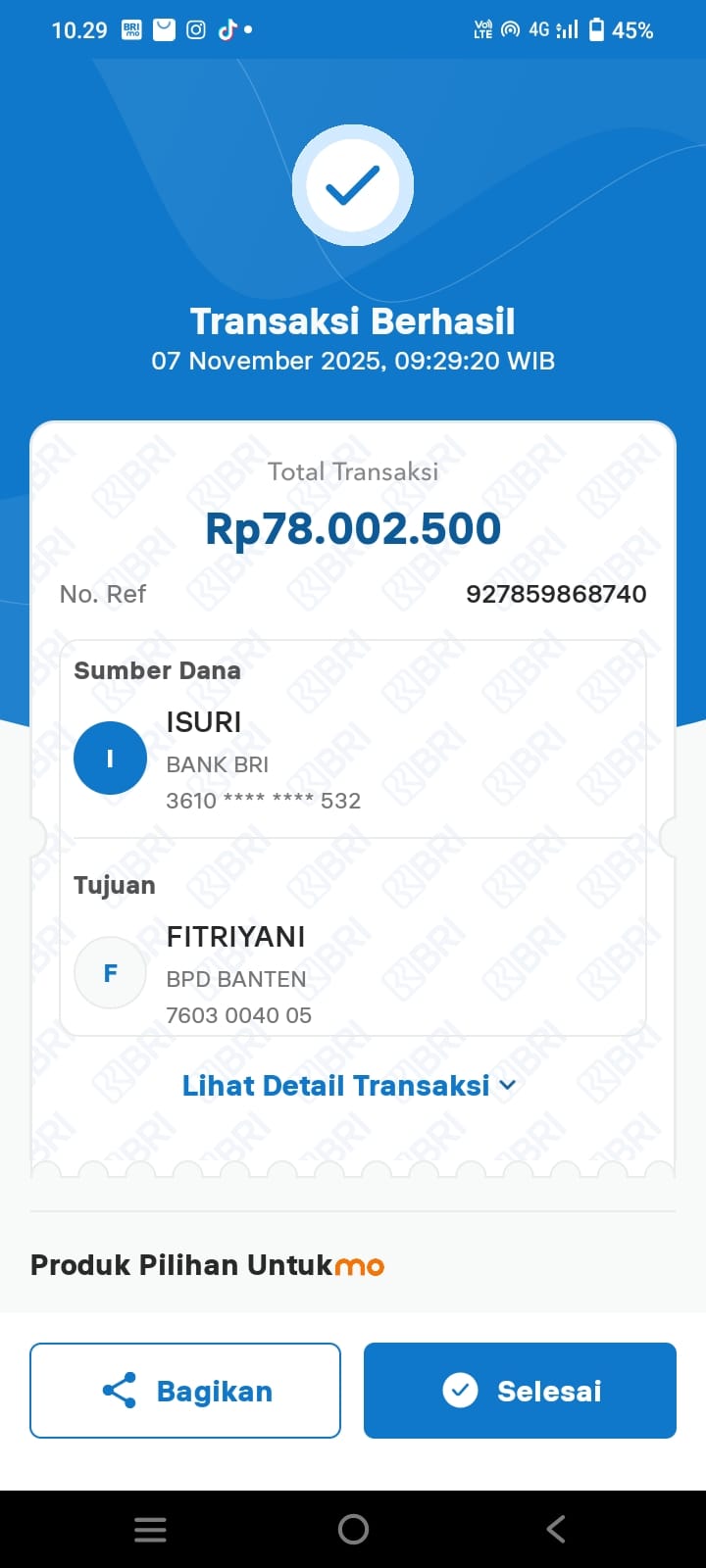The image size is (706, 1568).
Task: Click the chevron next to Lihat Detail Transaksi
Action: coord(506,1085)
